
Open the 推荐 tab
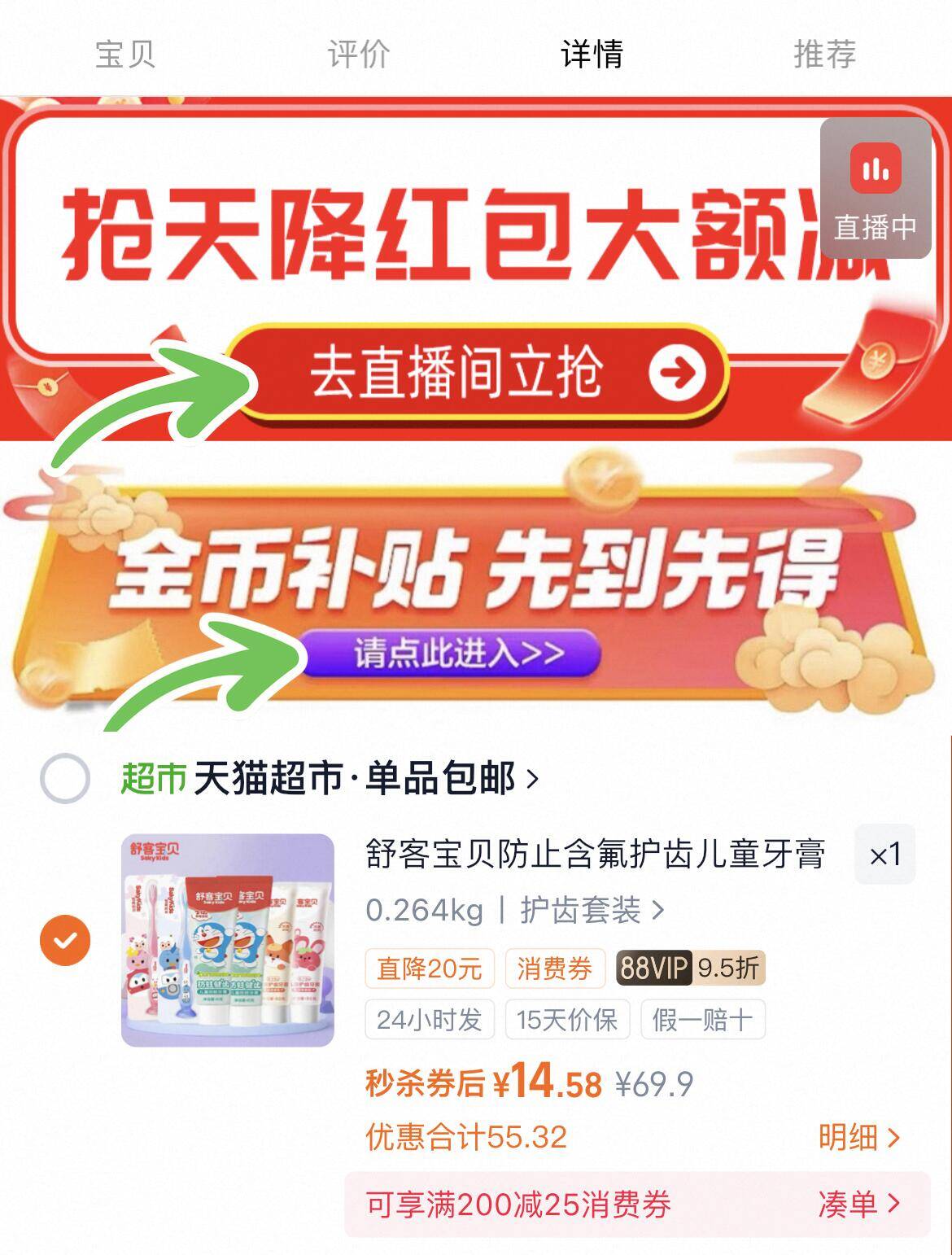pyautogui.click(x=824, y=55)
